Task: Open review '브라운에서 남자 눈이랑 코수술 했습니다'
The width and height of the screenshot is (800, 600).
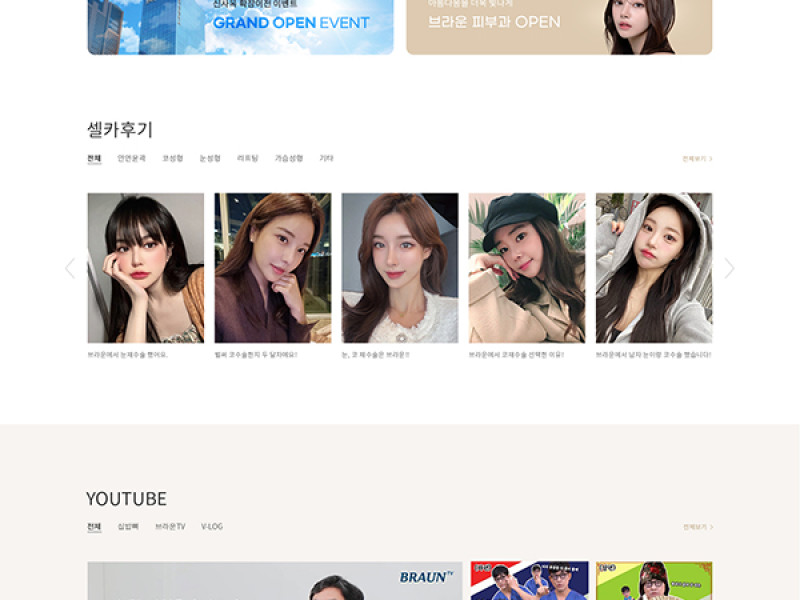Action: point(653,268)
